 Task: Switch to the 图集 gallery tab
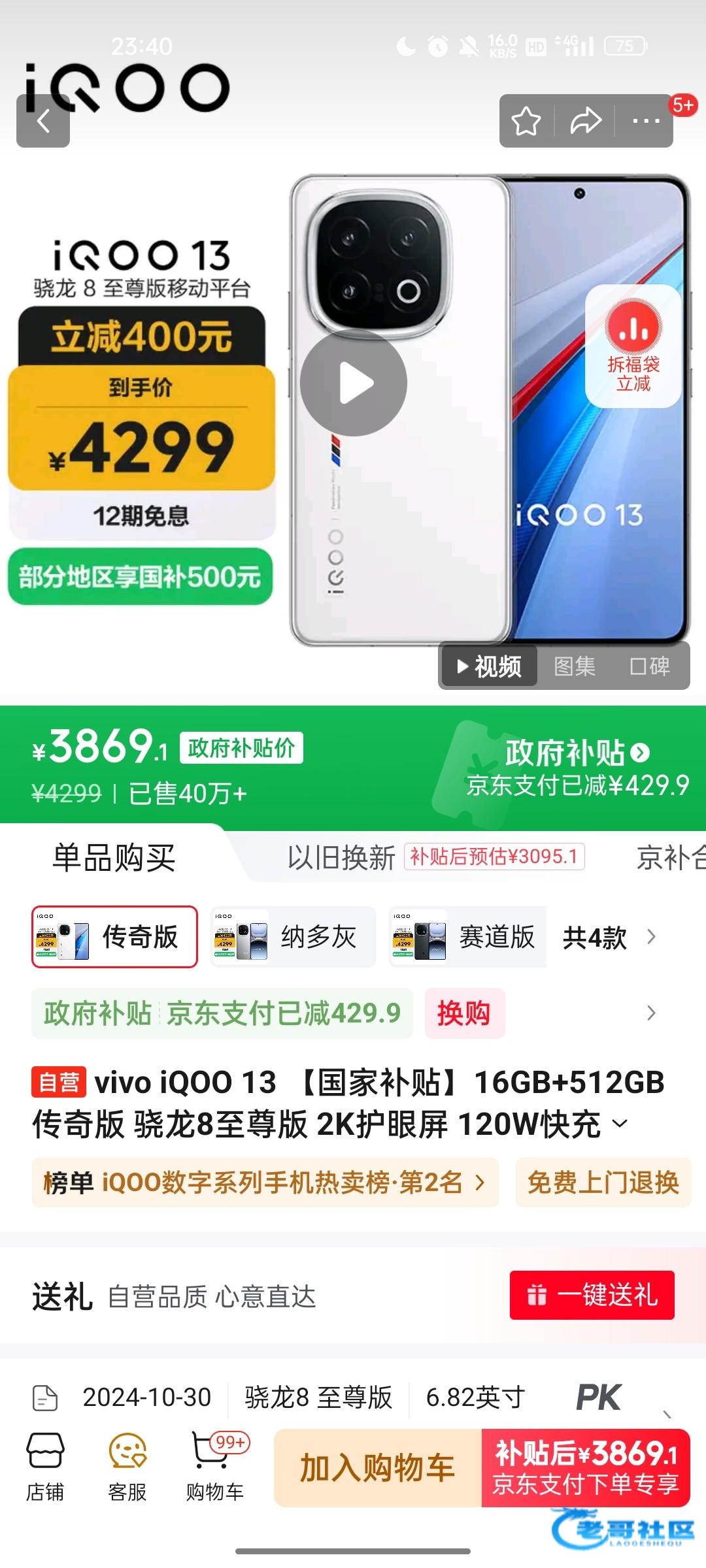click(x=574, y=666)
